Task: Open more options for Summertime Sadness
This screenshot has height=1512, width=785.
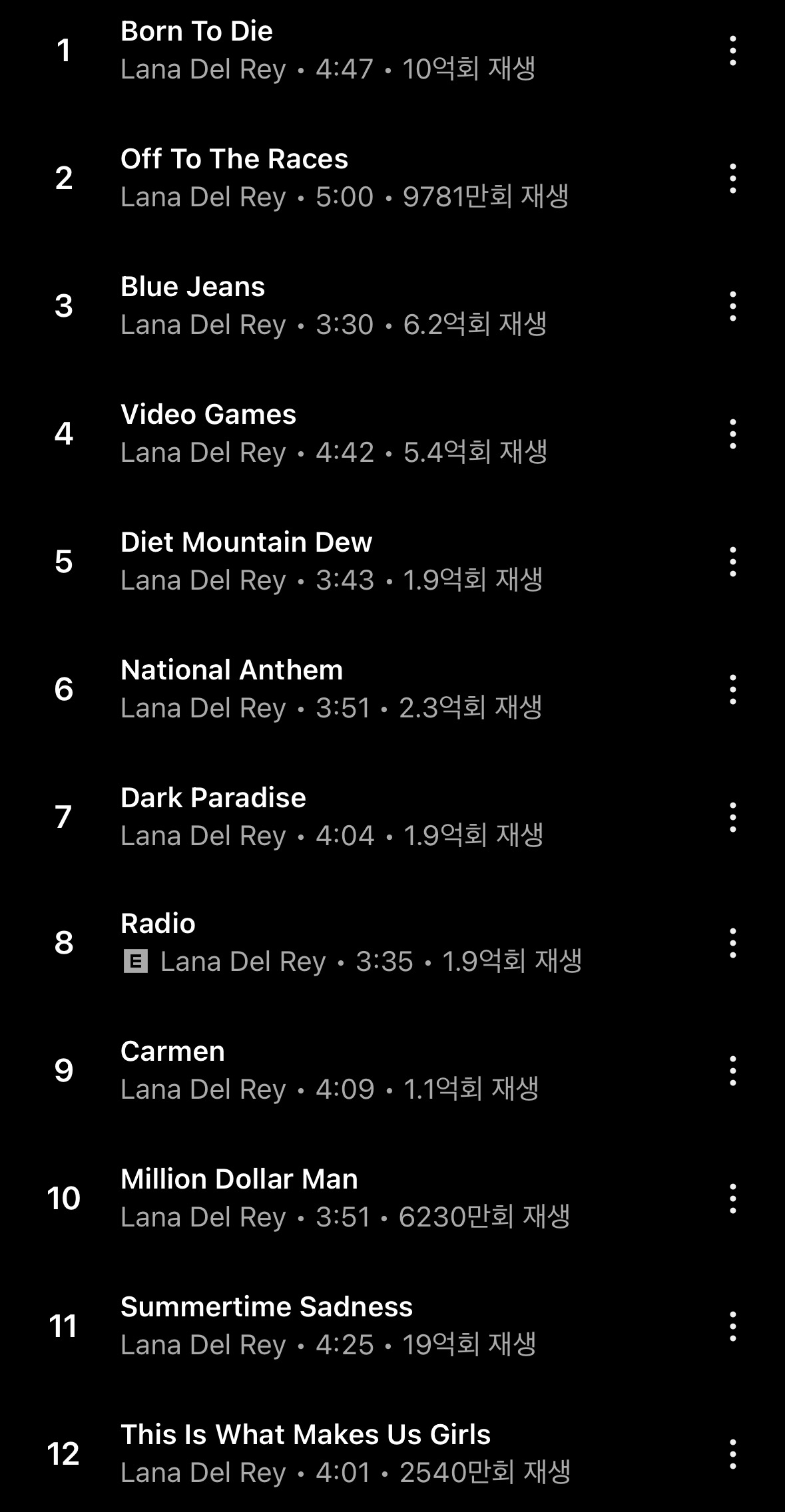Action: click(732, 1326)
